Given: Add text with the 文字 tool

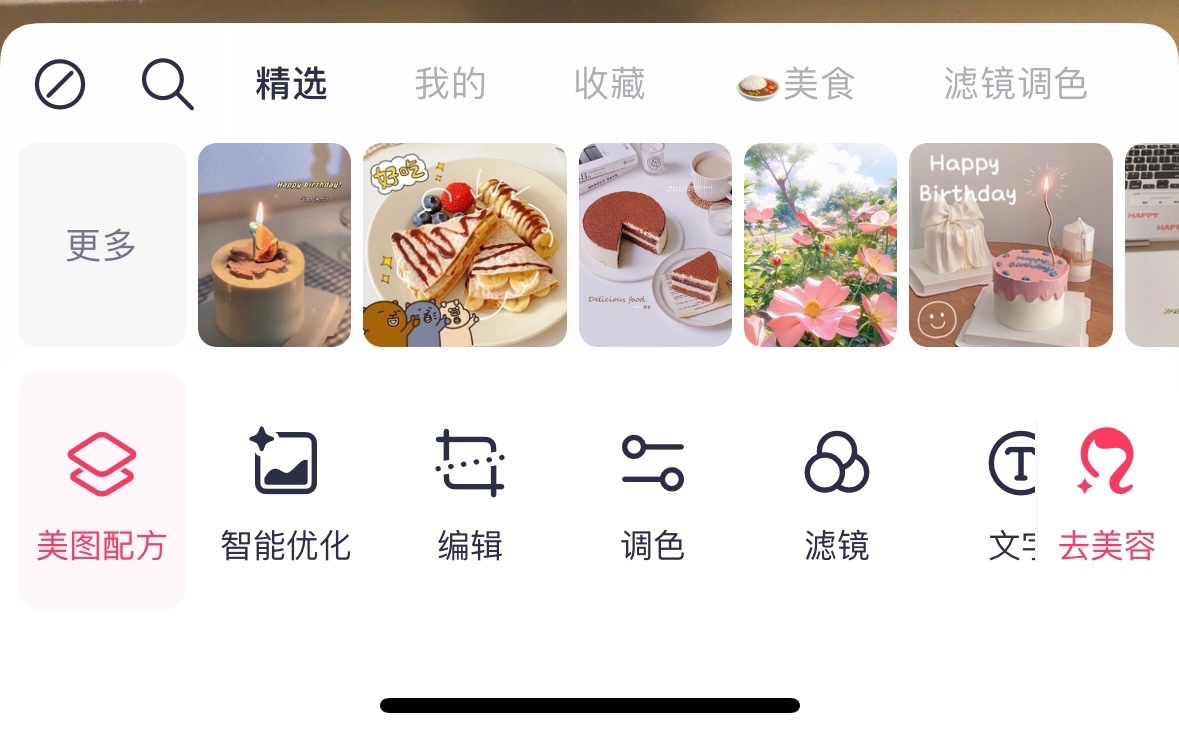Looking at the screenshot, I should [1010, 490].
